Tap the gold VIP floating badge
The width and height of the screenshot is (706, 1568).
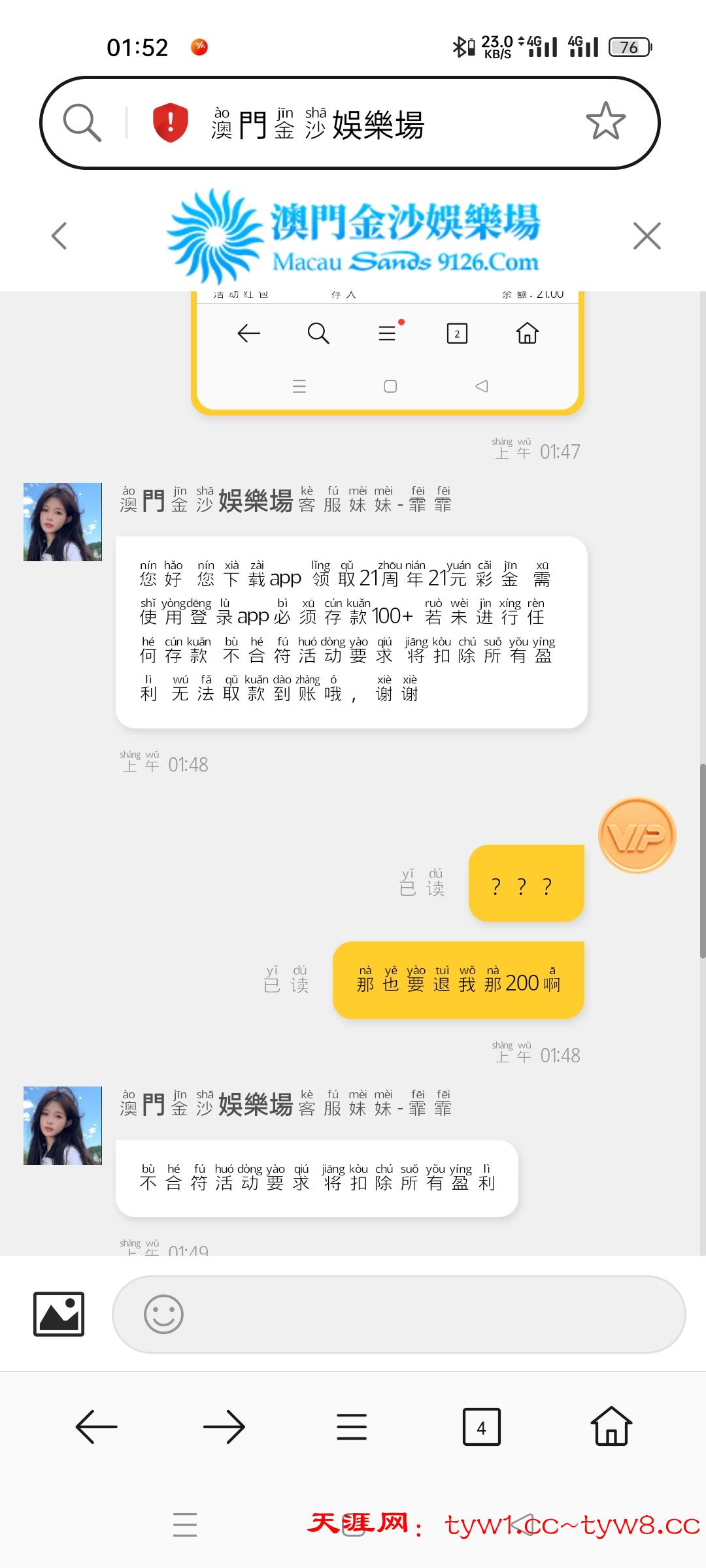click(x=637, y=835)
